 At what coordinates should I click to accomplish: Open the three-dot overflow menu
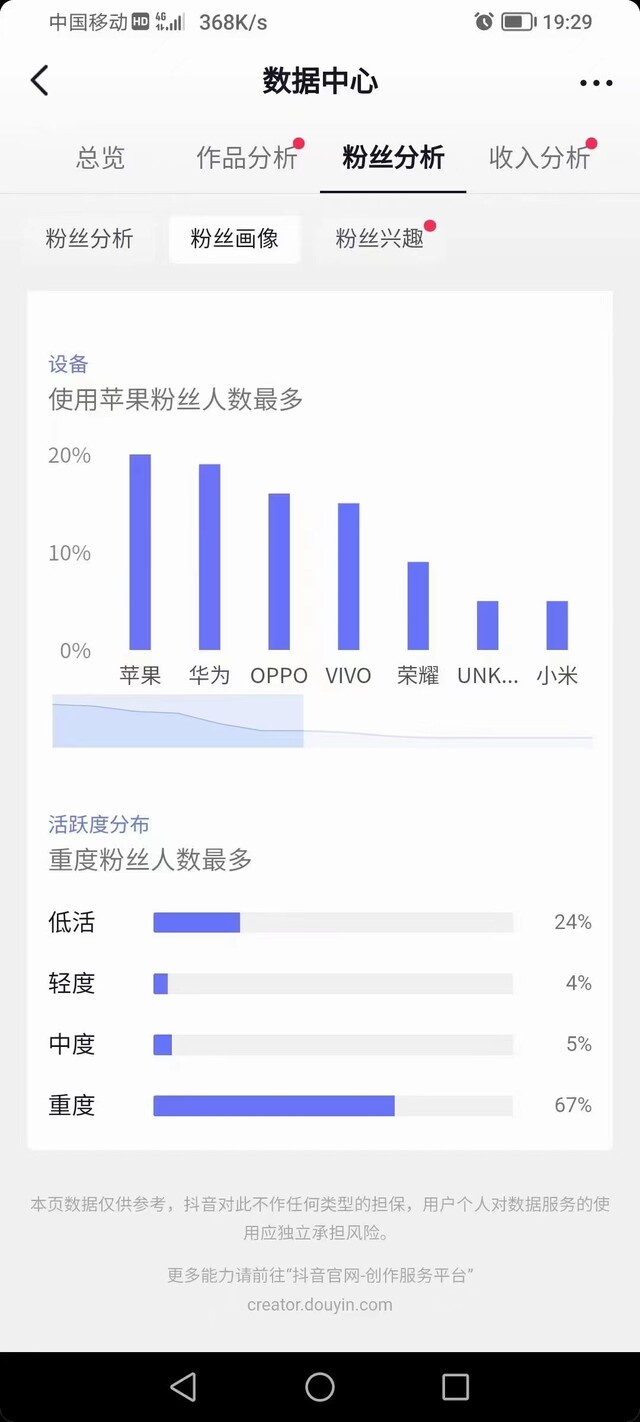[x=596, y=83]
